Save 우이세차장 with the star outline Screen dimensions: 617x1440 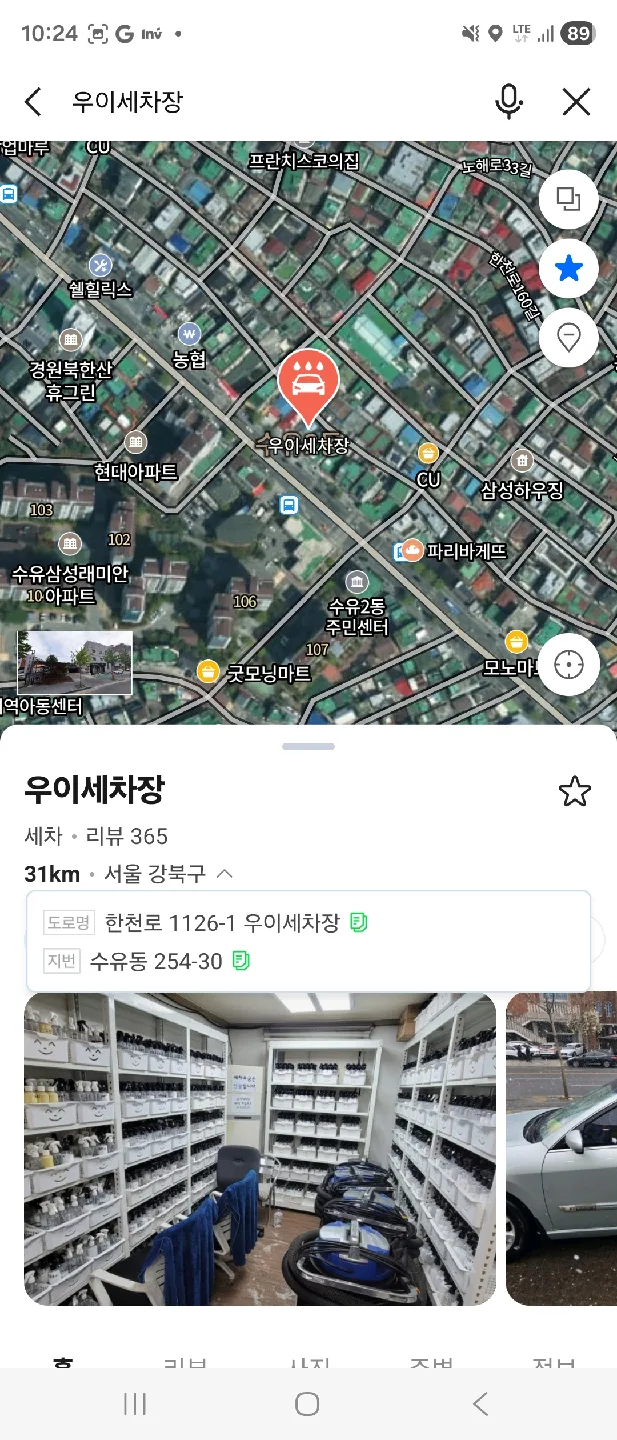[x=574, y=792]
